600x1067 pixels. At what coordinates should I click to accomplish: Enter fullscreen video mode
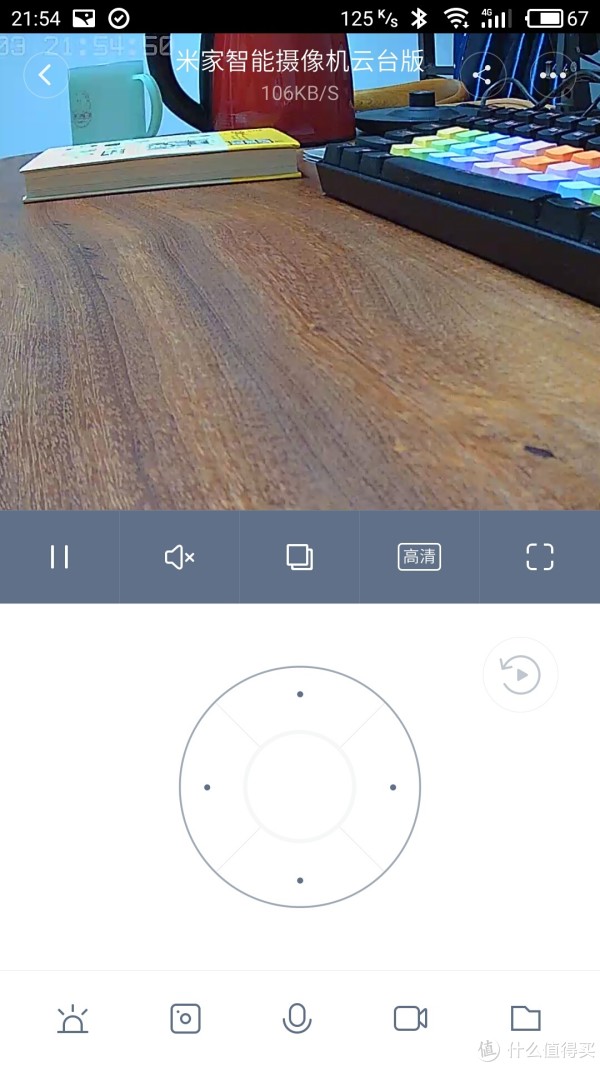click(x=540, y=557)
